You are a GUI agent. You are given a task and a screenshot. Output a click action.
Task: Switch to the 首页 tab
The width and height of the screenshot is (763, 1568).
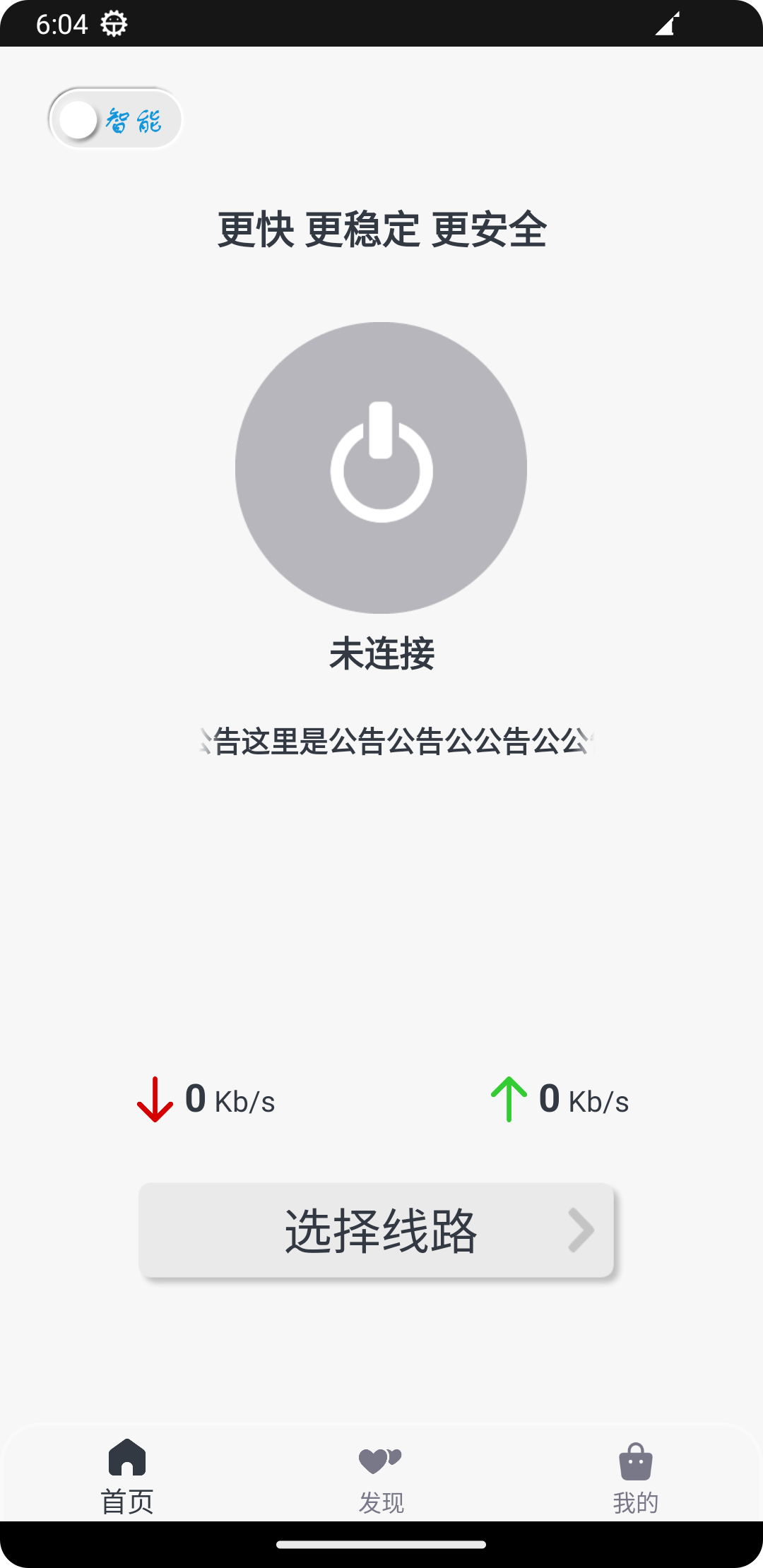[x=127, y=1476]
